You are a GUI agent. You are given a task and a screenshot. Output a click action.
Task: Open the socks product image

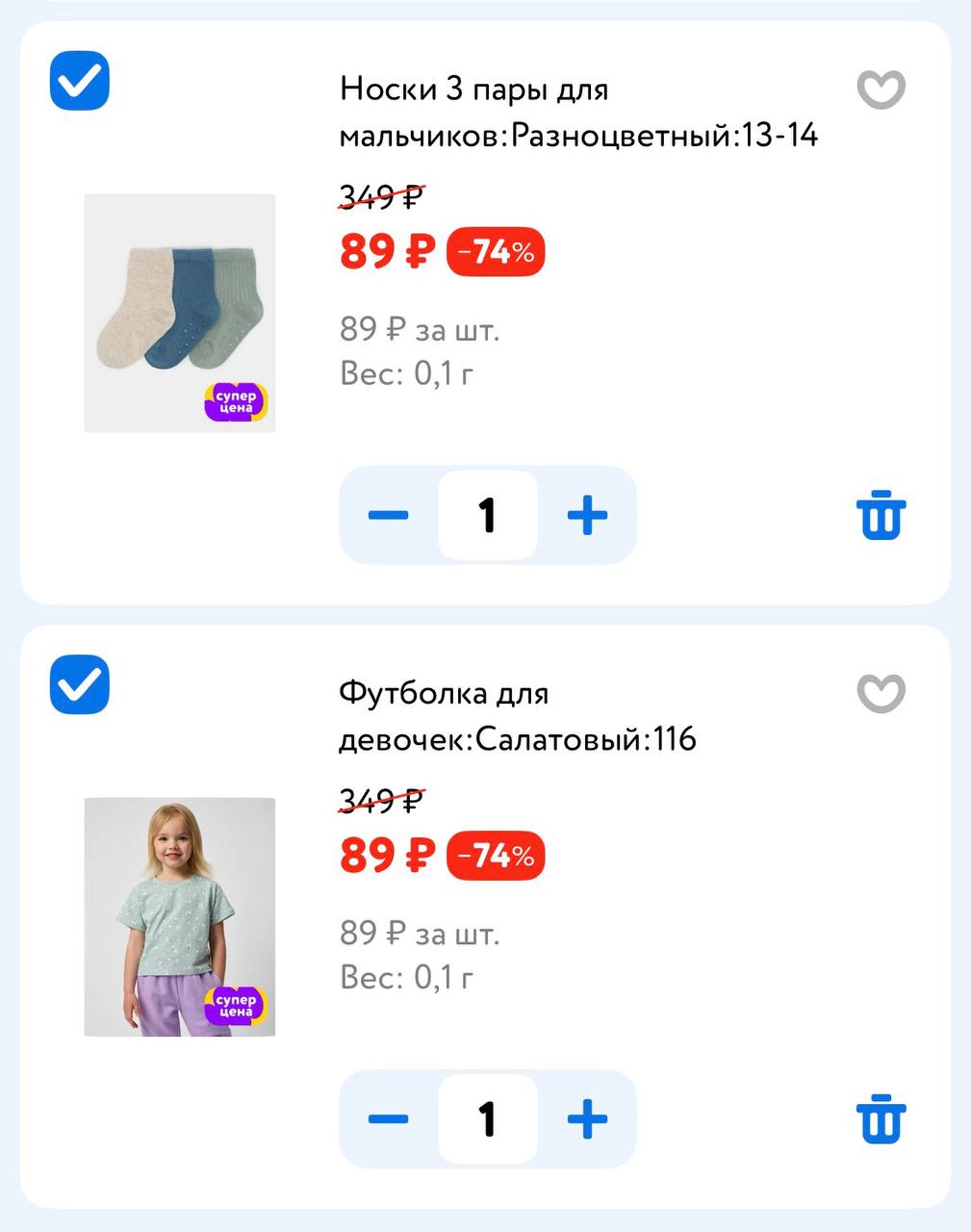pos(180,313)
